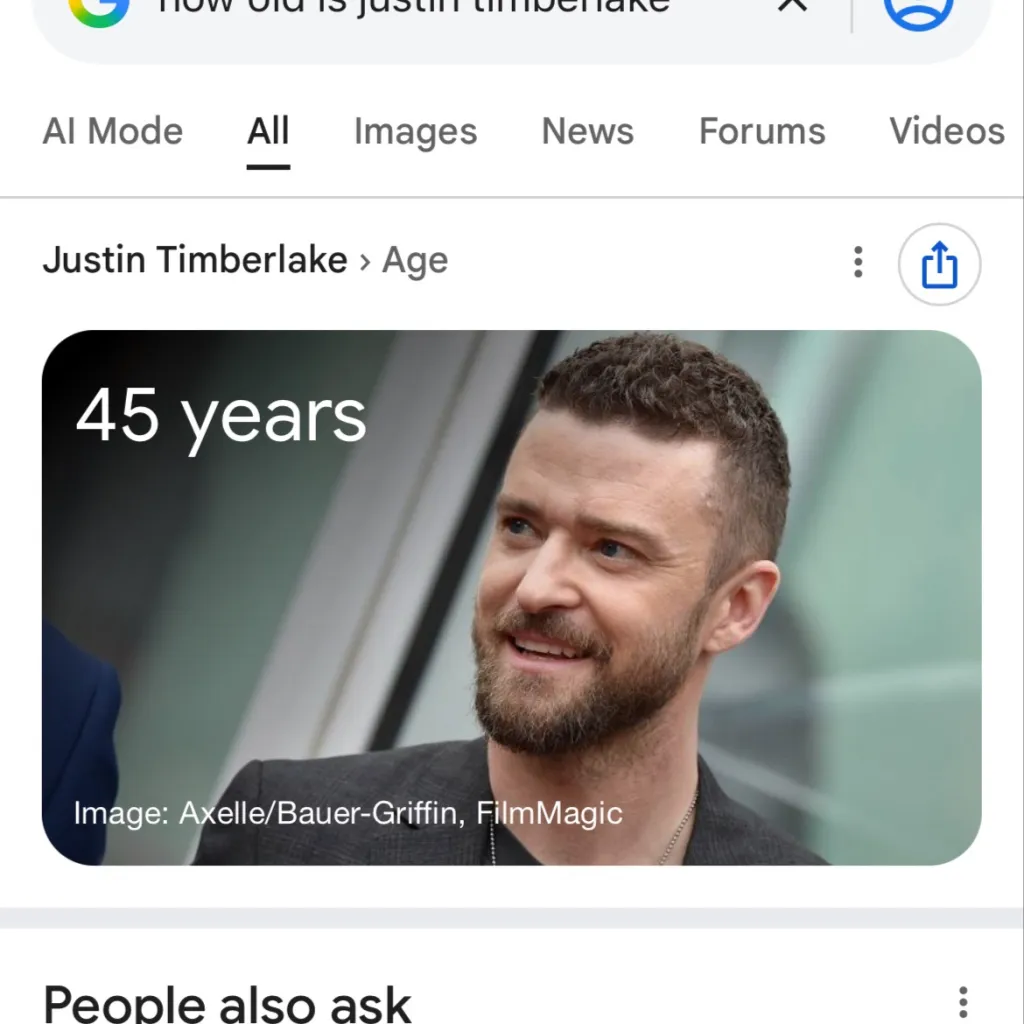Open the News tab
The width and height of the screenshot is (1024, 1024).
click(587, 131)
